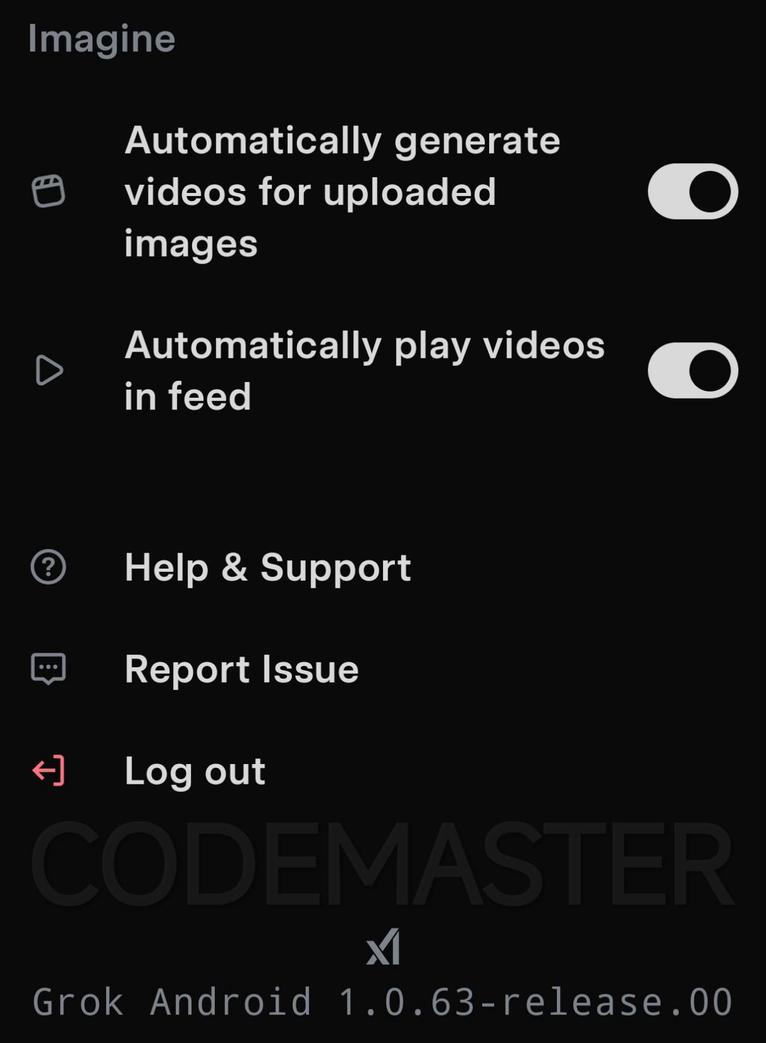The image size is (766, 1043).
Task: Select the Report Issue label text
Action: tap(240, 669)
